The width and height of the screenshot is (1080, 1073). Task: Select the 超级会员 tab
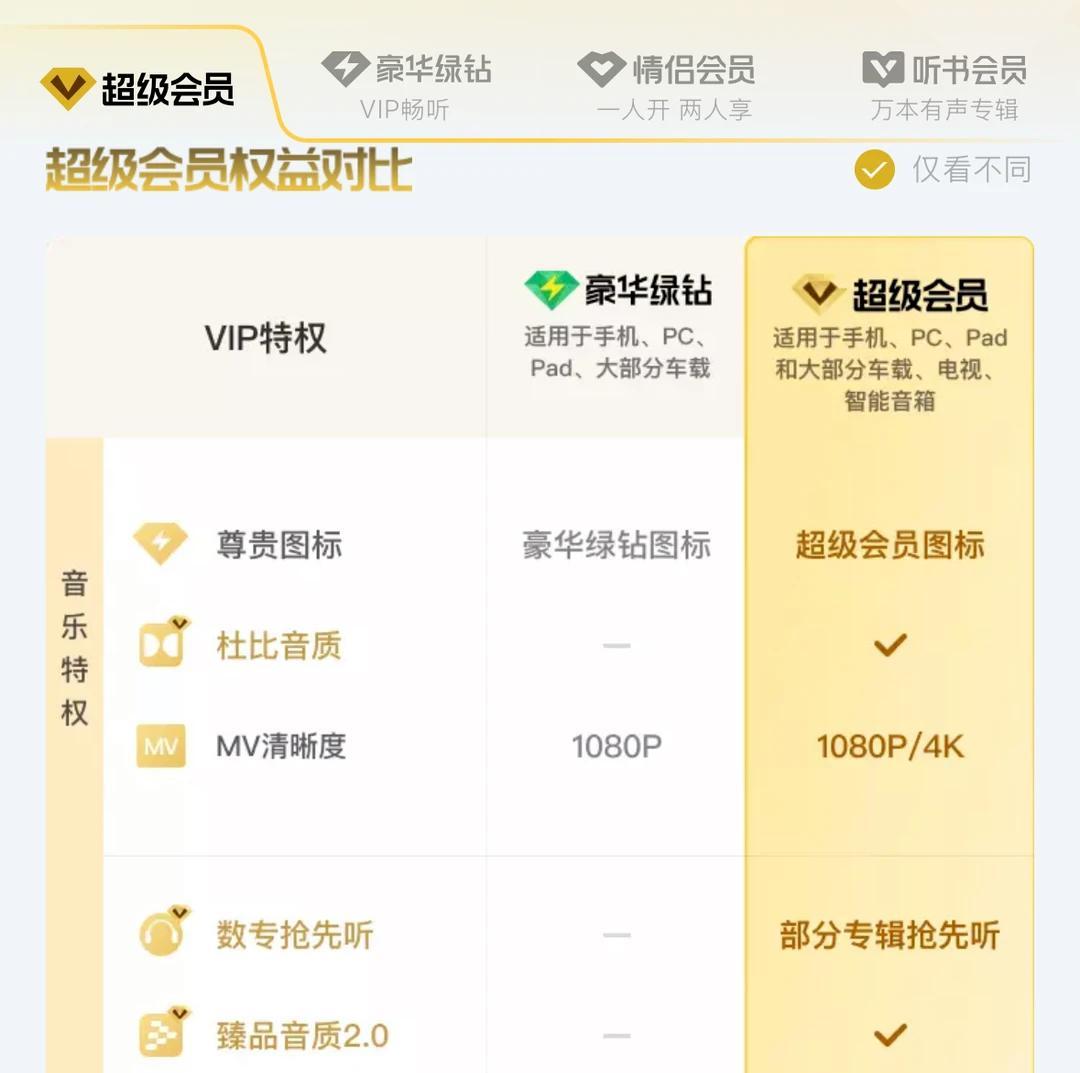pos(138,89)
